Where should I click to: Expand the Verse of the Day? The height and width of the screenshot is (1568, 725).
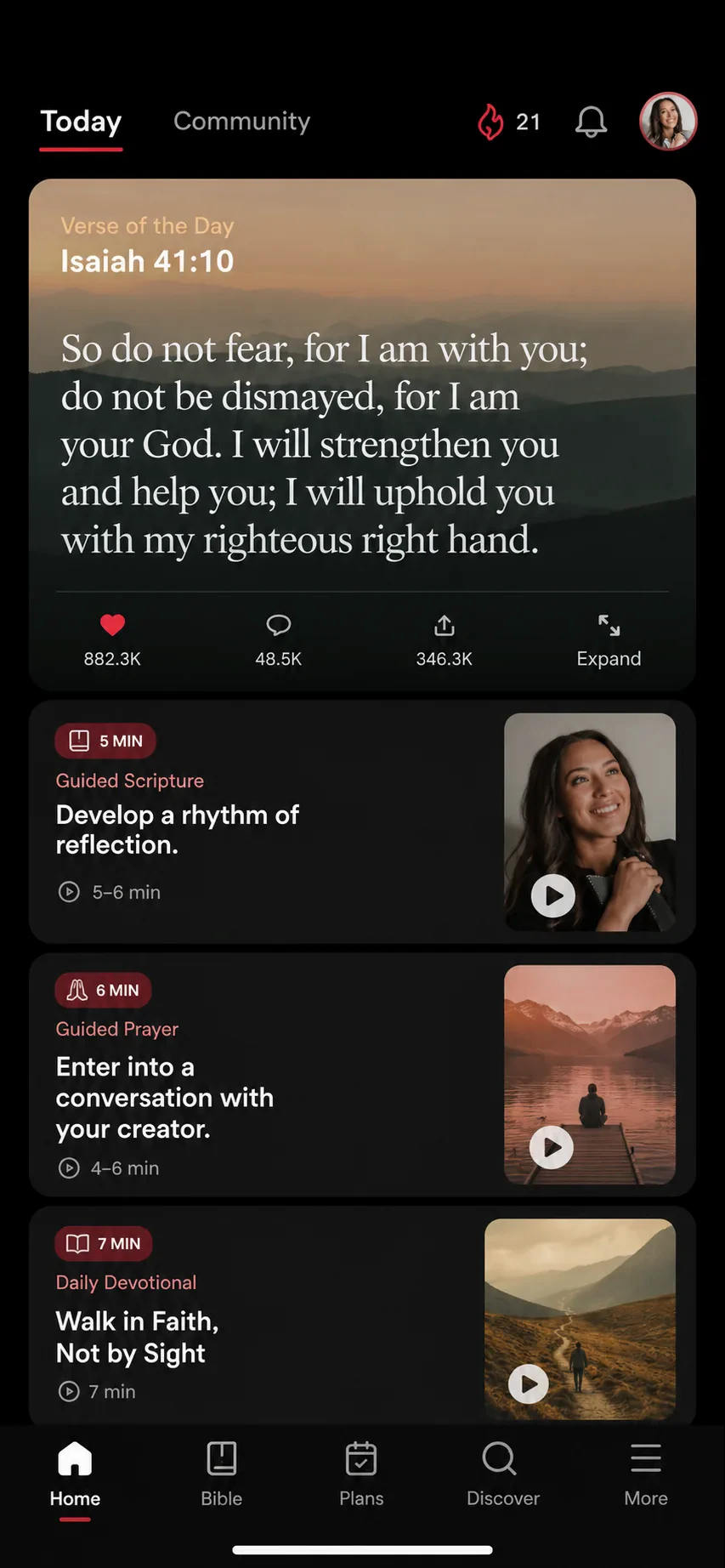pos(609,640)
